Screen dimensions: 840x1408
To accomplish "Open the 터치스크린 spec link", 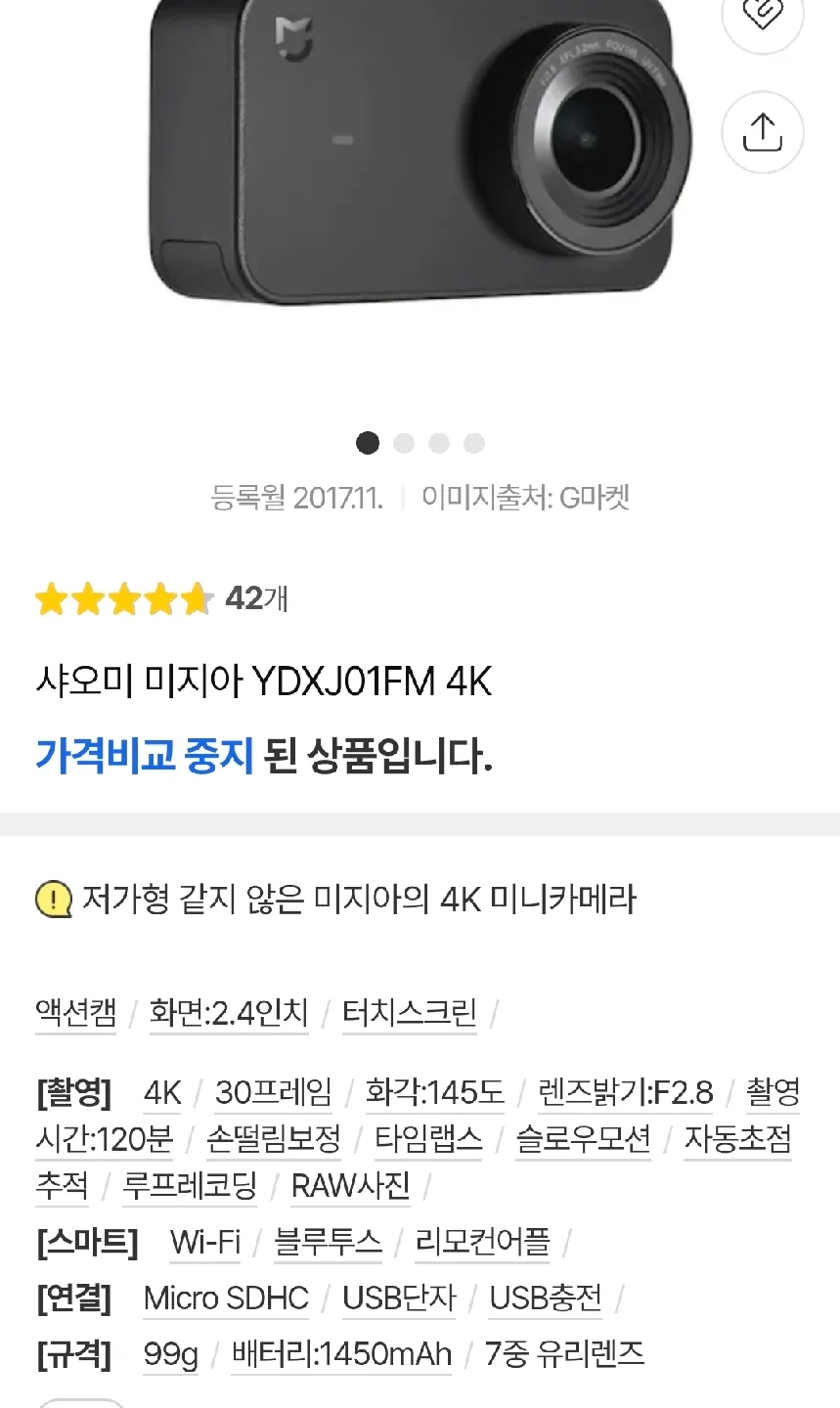I will pos(410,1012).
